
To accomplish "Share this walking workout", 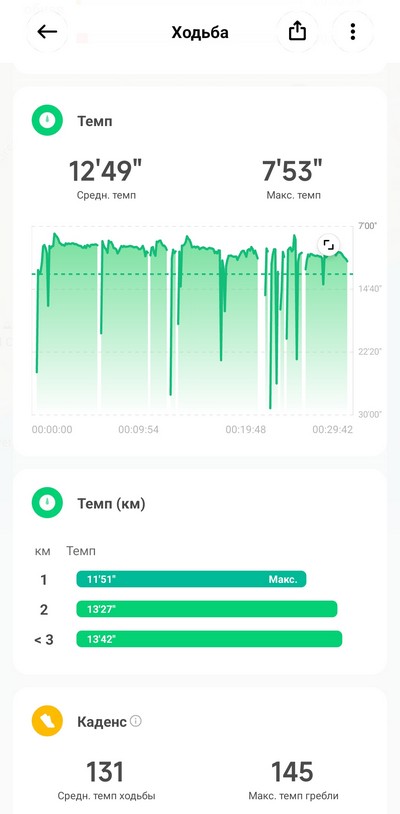I will coord(297,32).
